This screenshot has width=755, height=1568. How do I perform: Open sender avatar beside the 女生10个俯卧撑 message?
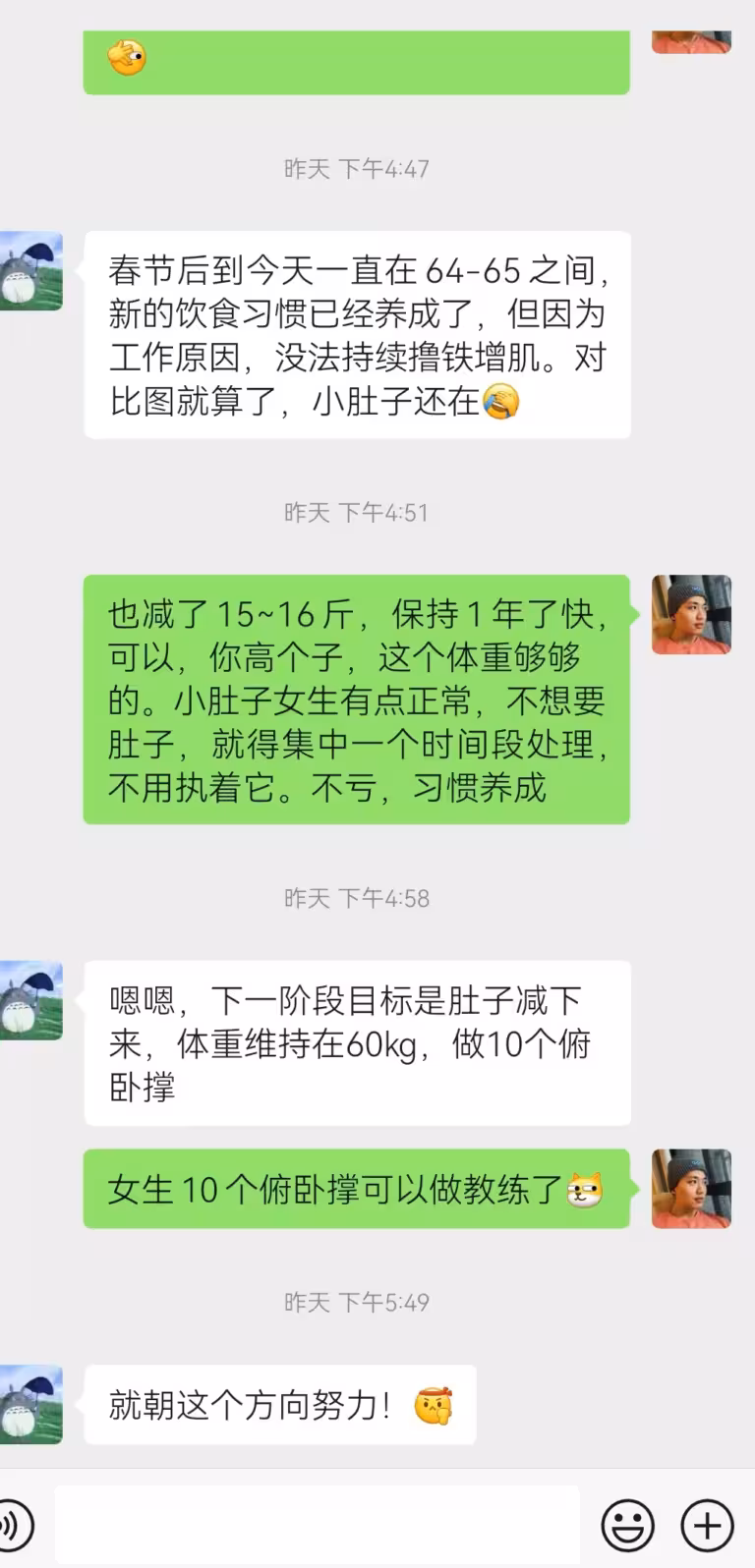691,1189
